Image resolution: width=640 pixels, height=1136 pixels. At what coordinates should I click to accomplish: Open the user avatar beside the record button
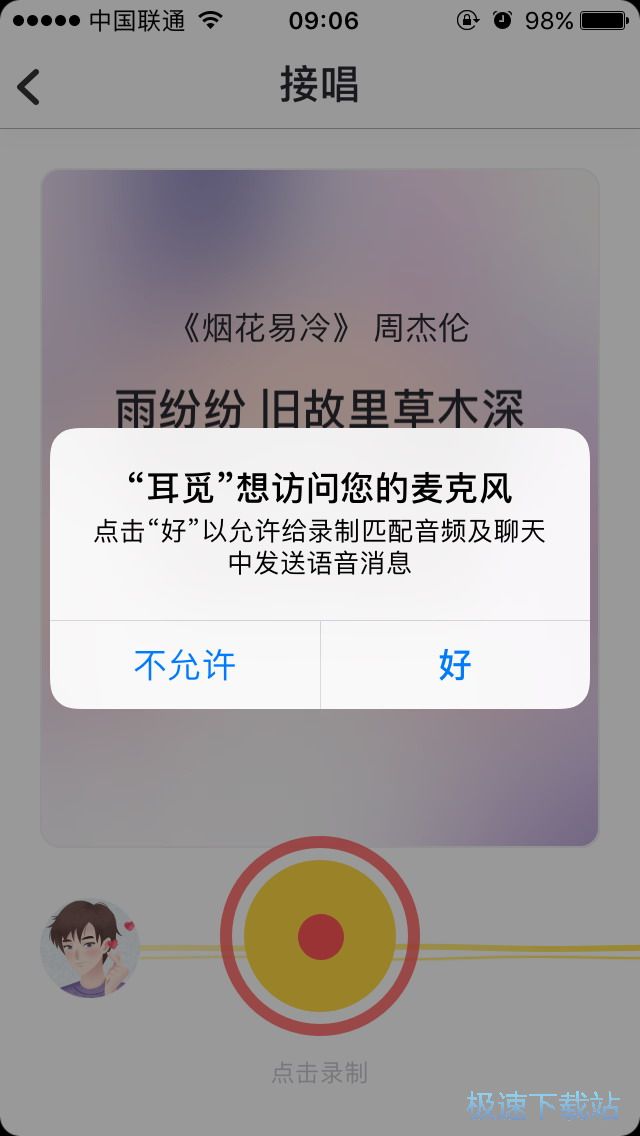[88, 947]
